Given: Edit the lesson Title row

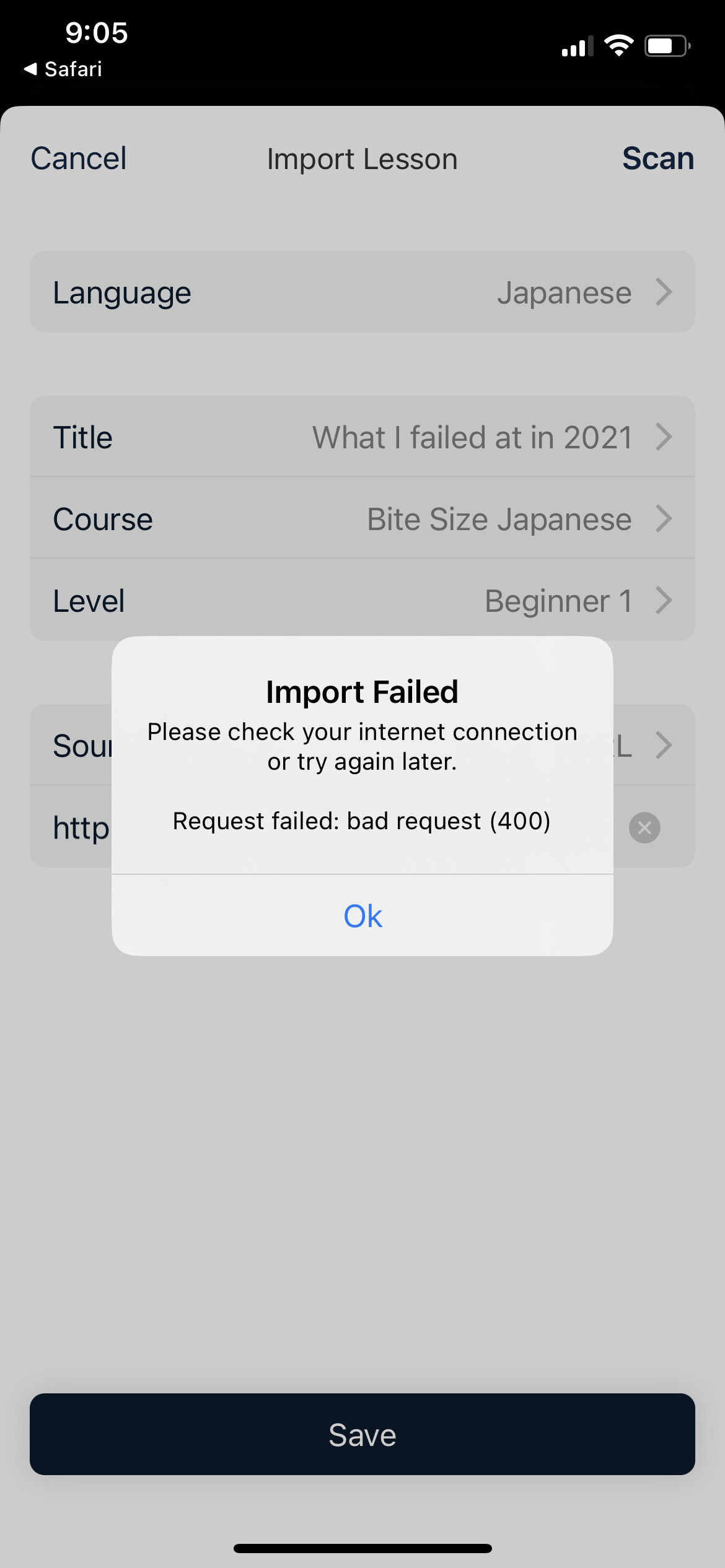Looking at the screenshot, I should pyautogui.click(x=362, y=437).
